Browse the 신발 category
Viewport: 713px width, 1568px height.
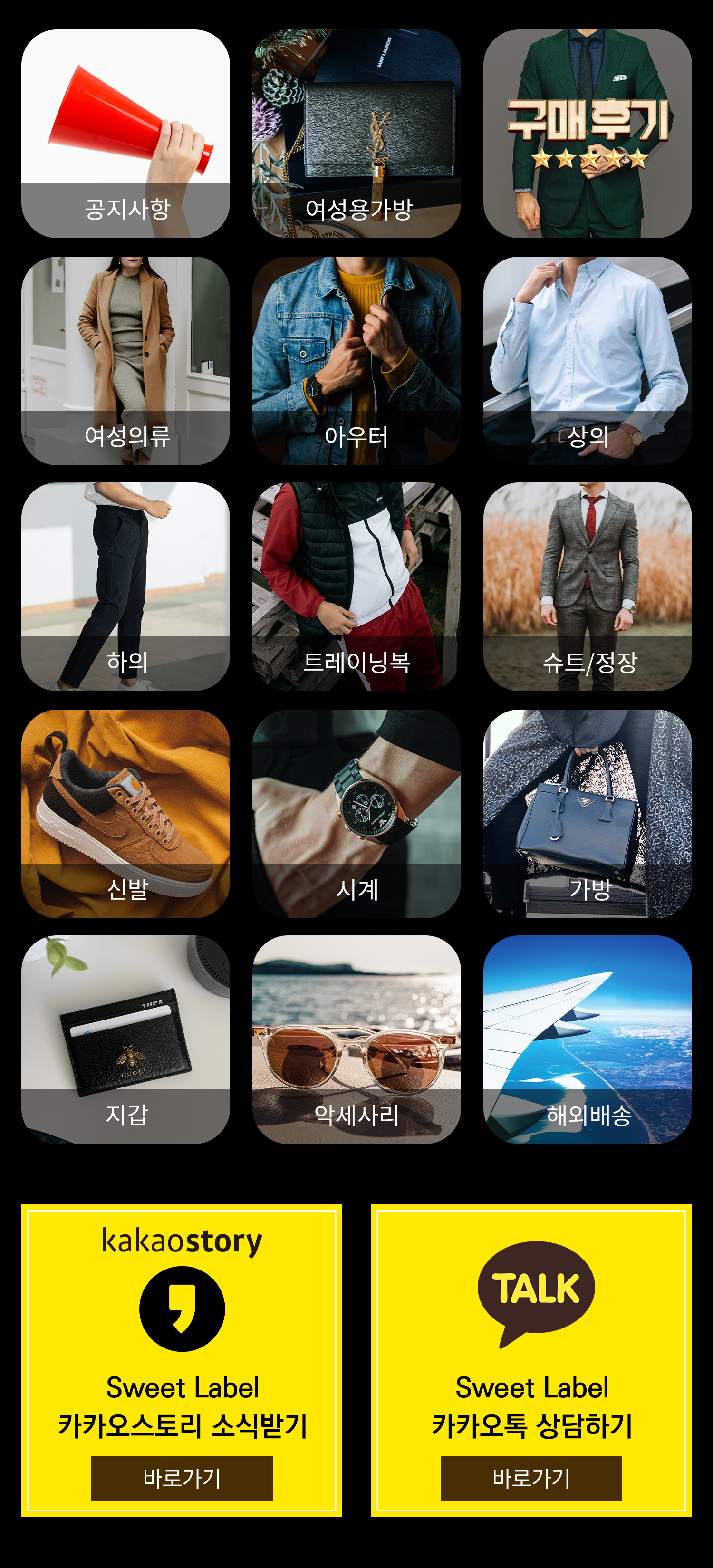[x=125, y=813]
